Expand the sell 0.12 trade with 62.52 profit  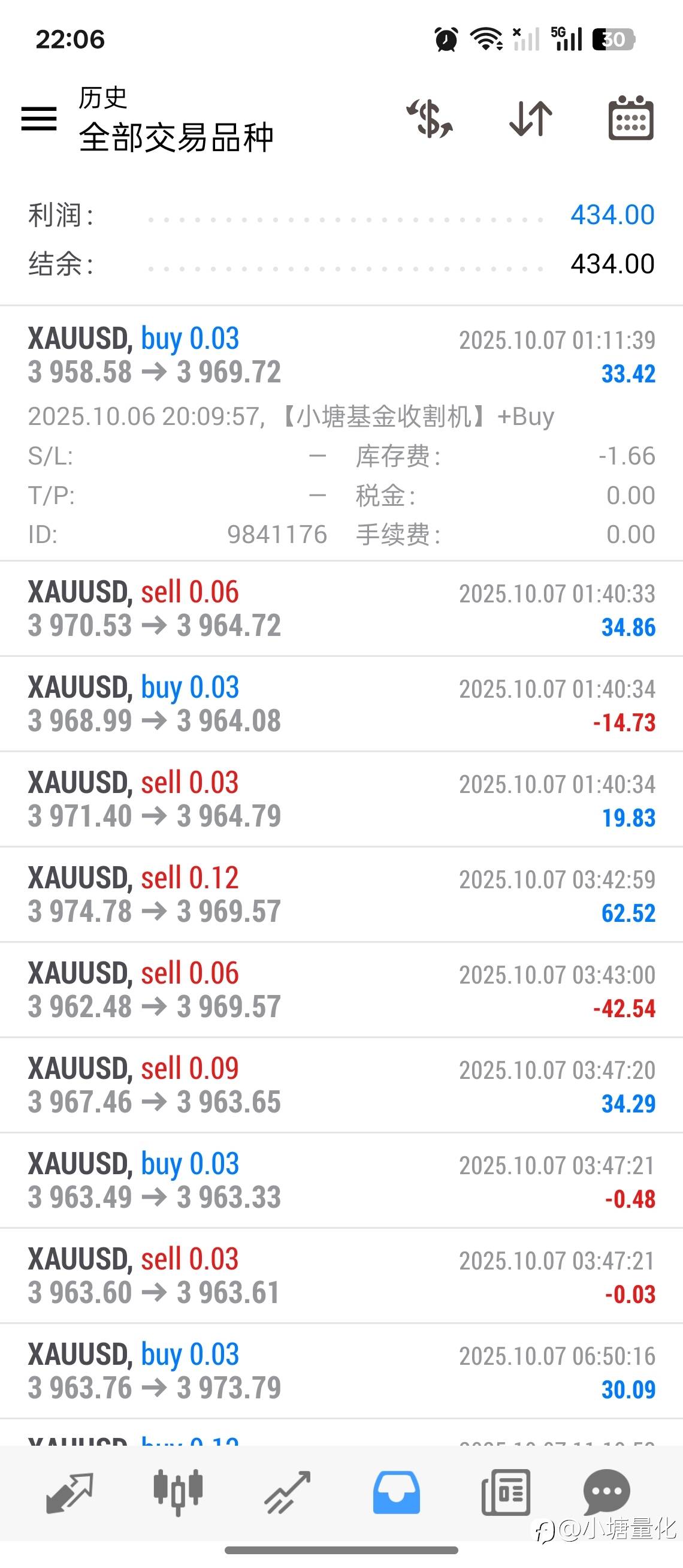click(x=340, y=895)
